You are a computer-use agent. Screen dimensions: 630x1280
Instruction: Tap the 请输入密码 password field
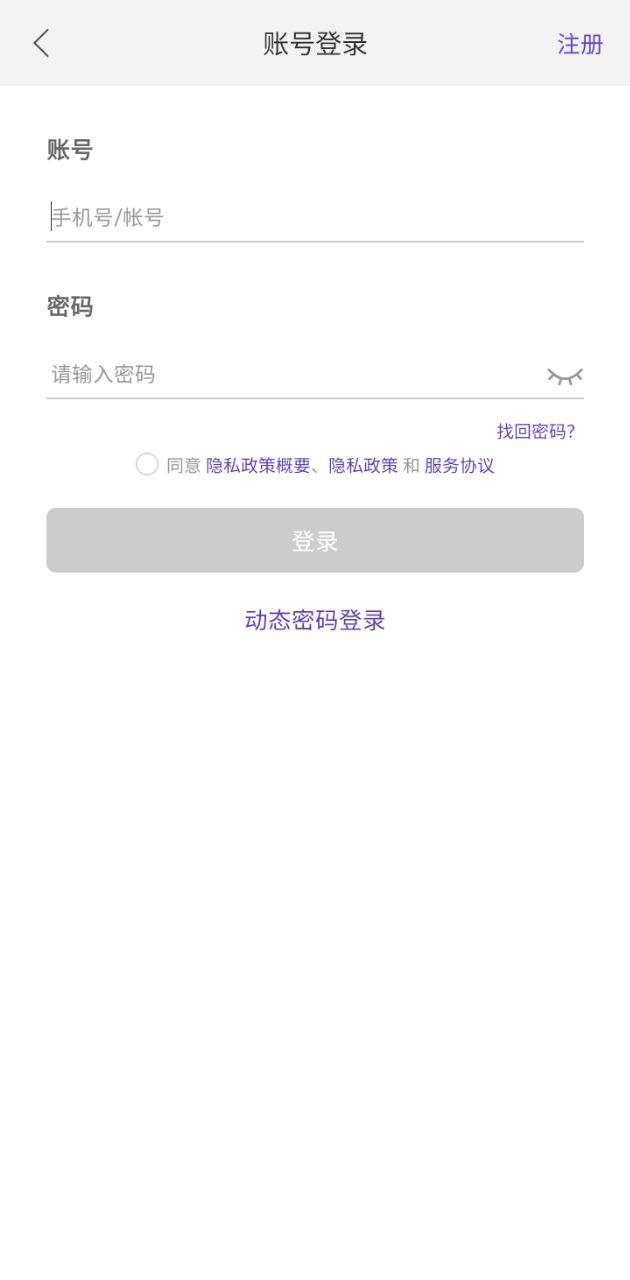pos(294,375)
